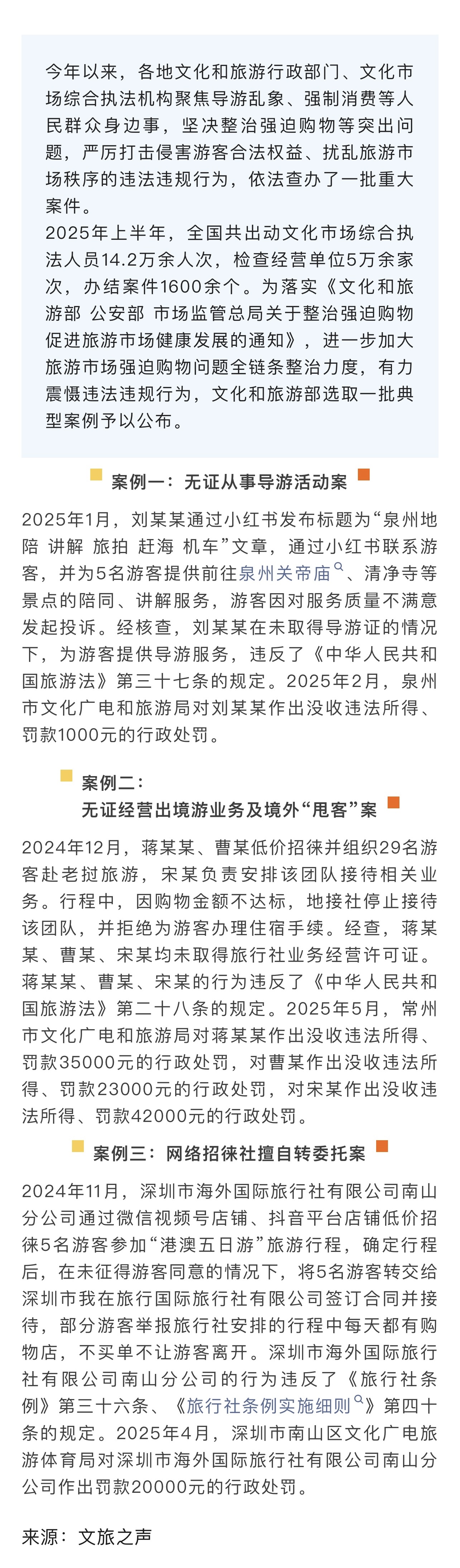
Task: Open the 泉州关帝庙 search link
Action: click(285, 573)
